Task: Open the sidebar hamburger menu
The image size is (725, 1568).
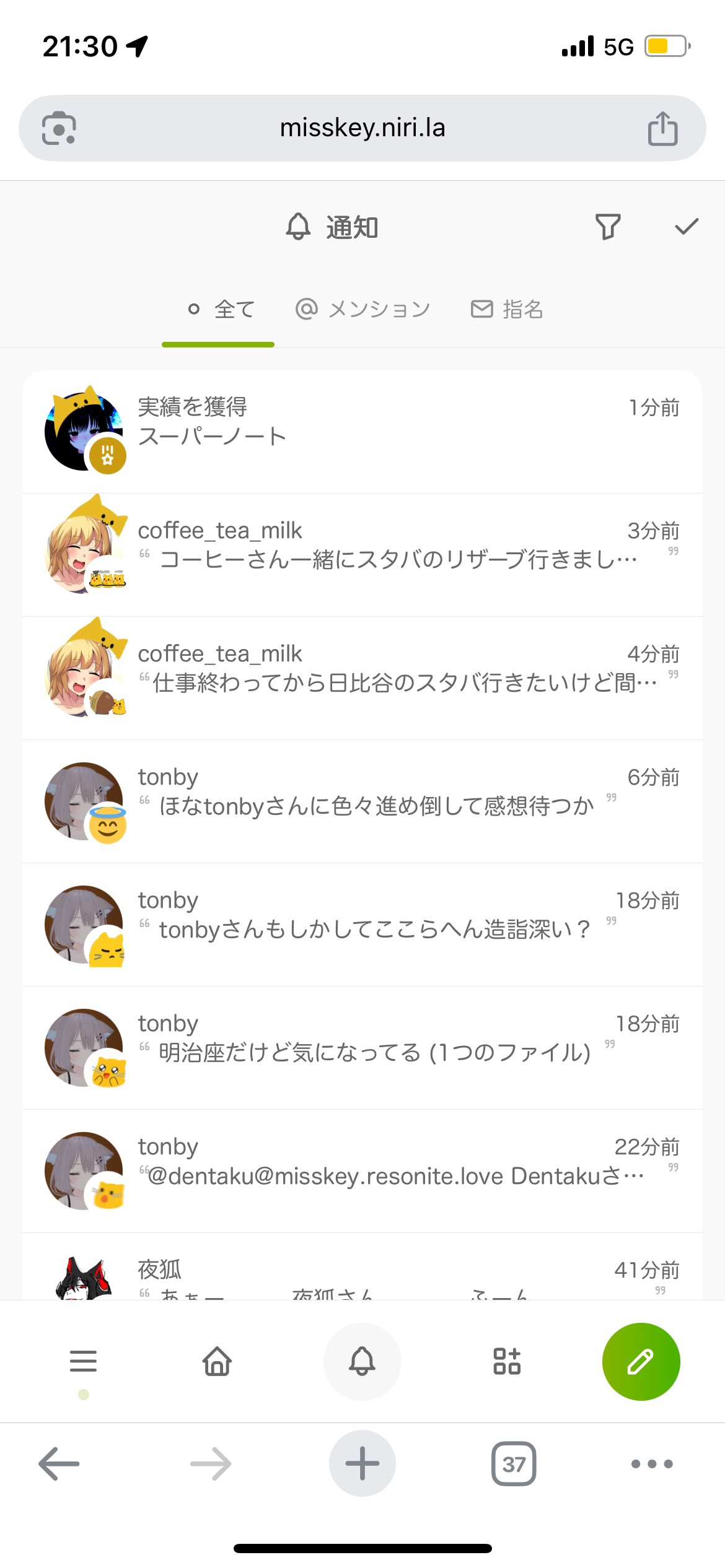Action: (84, 1362)
